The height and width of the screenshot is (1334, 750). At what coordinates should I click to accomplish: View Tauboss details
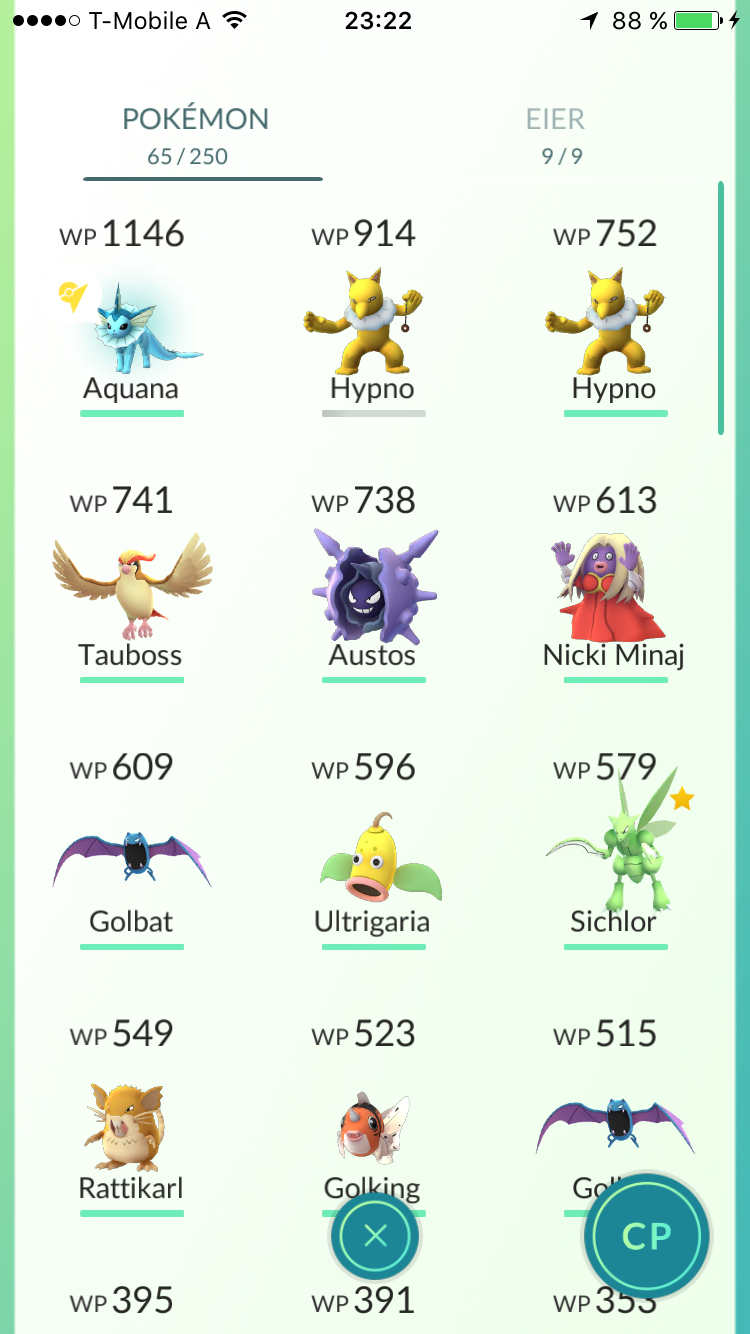point(131,584)
